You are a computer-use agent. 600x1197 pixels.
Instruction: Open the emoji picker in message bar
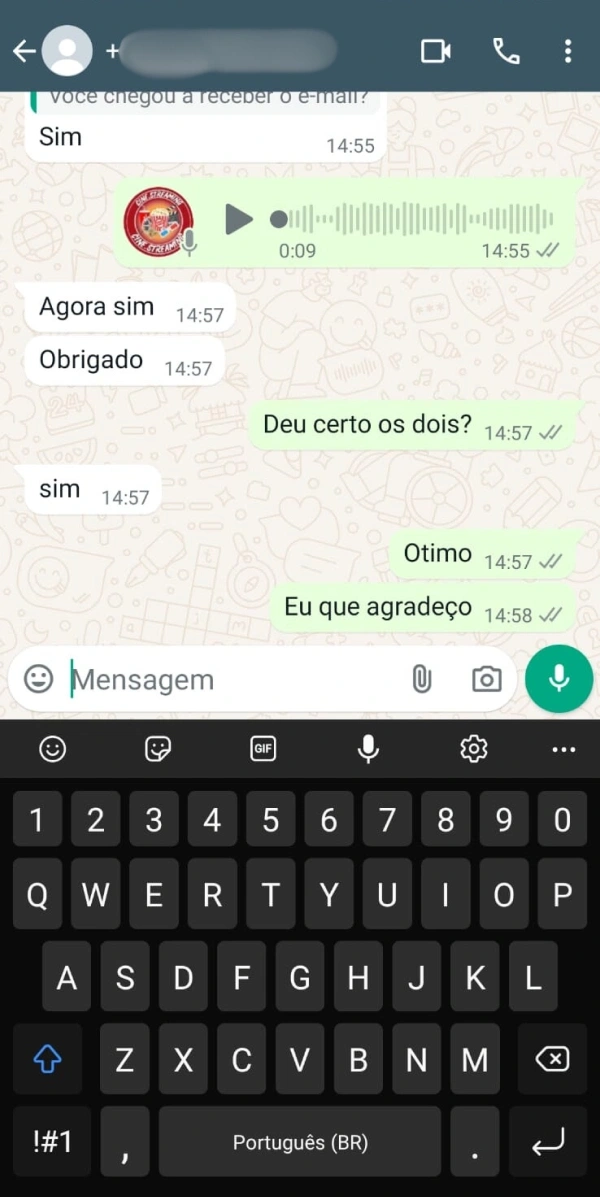(38, 679)
